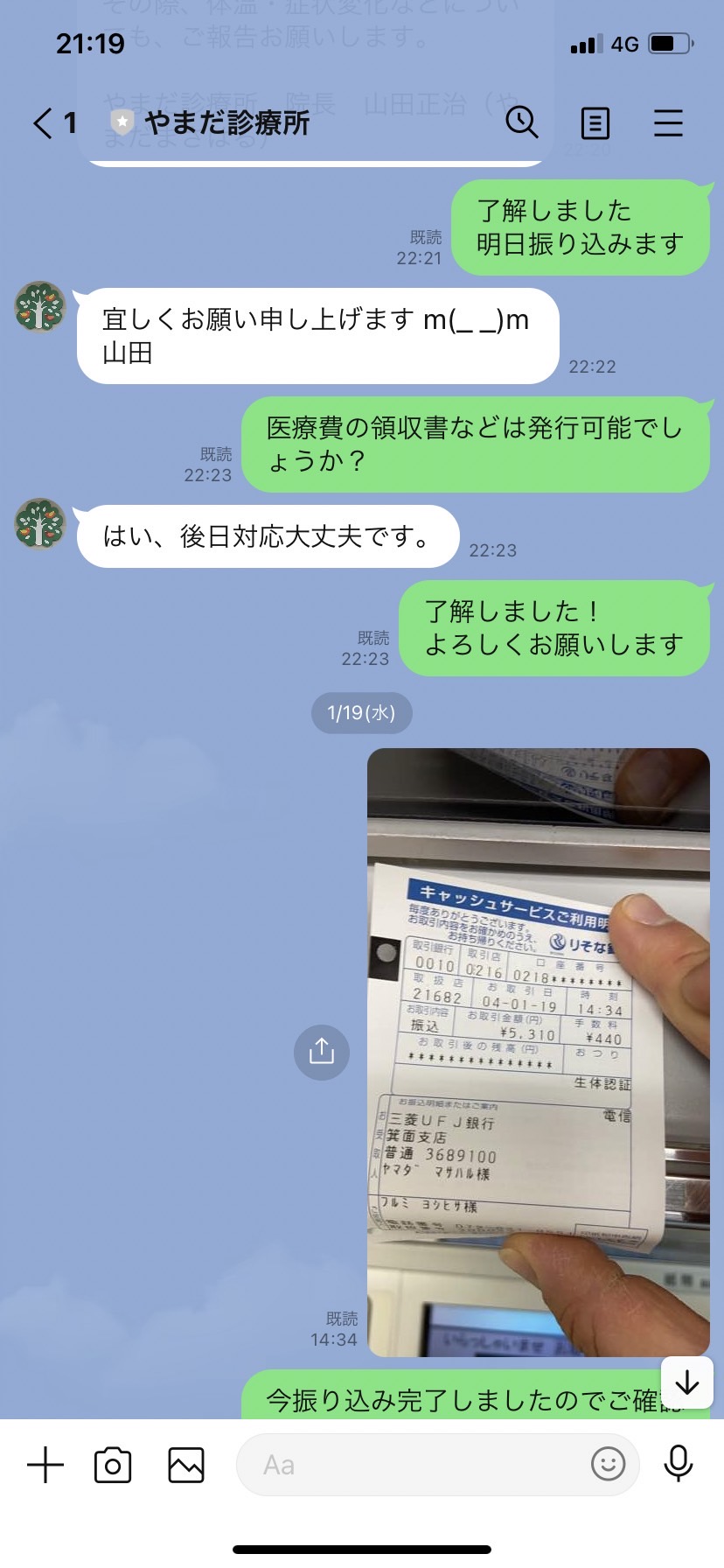The image size is (724, 1568).
Task: Open the emoji and sticker picker
Action: click(608, 1464)
